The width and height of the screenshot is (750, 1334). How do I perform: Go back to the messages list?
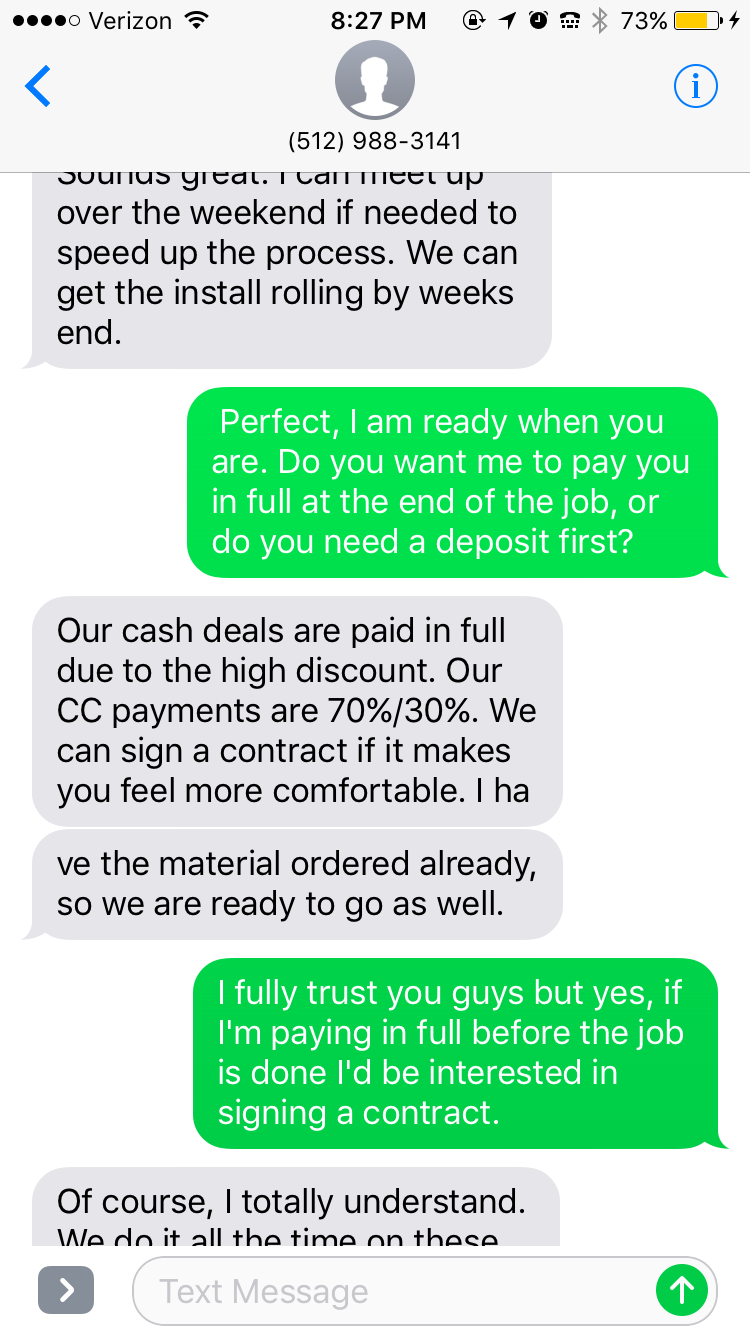[x=38, y=87]
